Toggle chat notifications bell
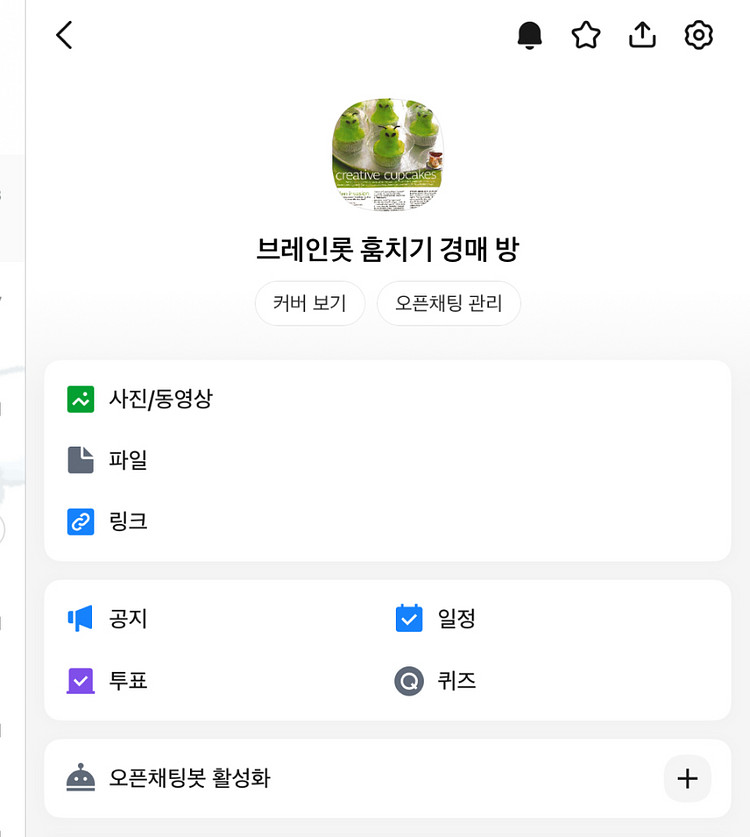This screenshot has height=837, width=750. [529, 36]
